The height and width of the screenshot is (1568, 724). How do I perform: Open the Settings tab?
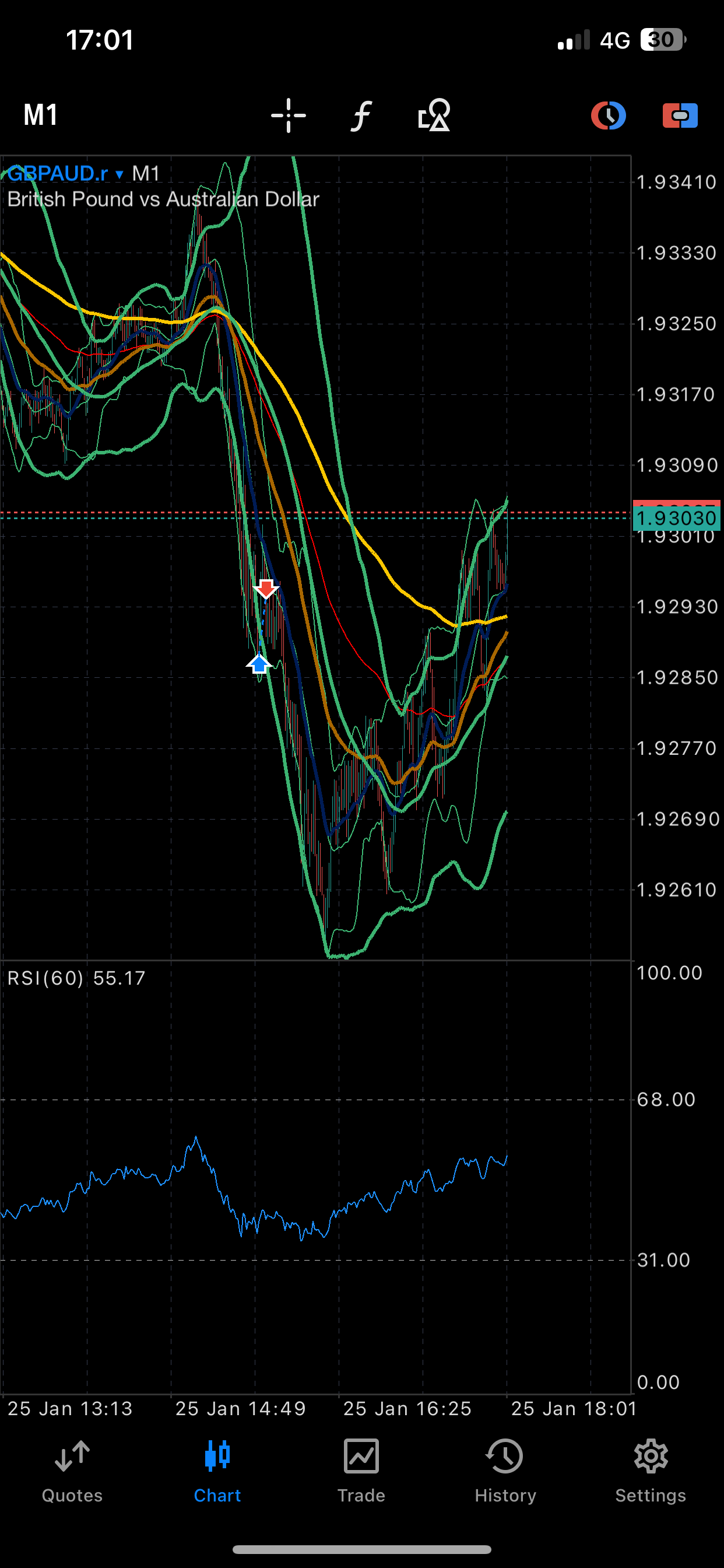point(651,1471)
